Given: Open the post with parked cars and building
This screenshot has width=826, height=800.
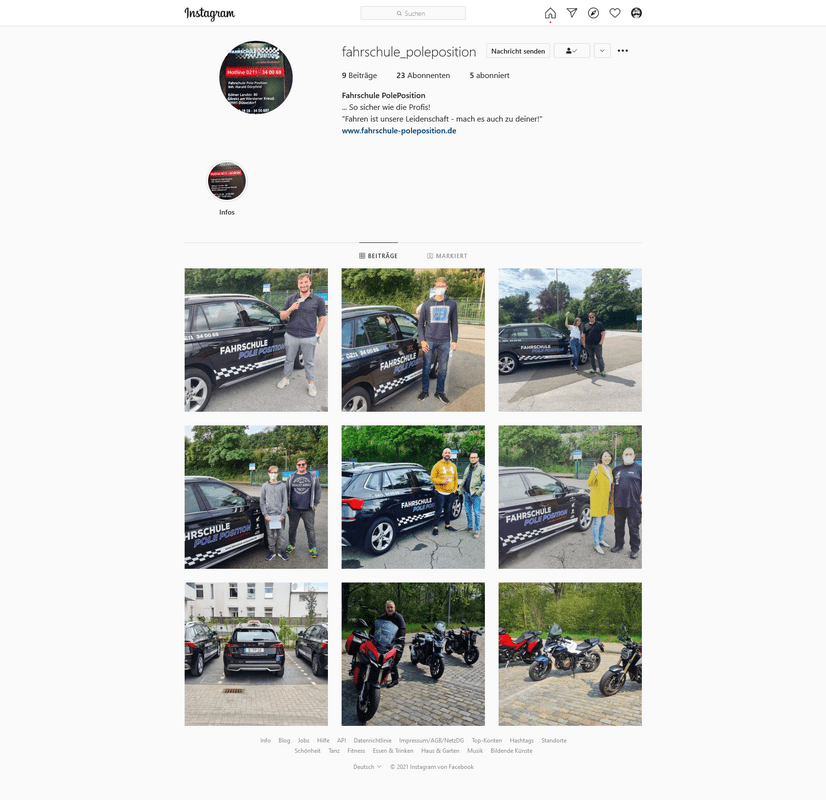Looking at the screenshot, I should [256, 654].
